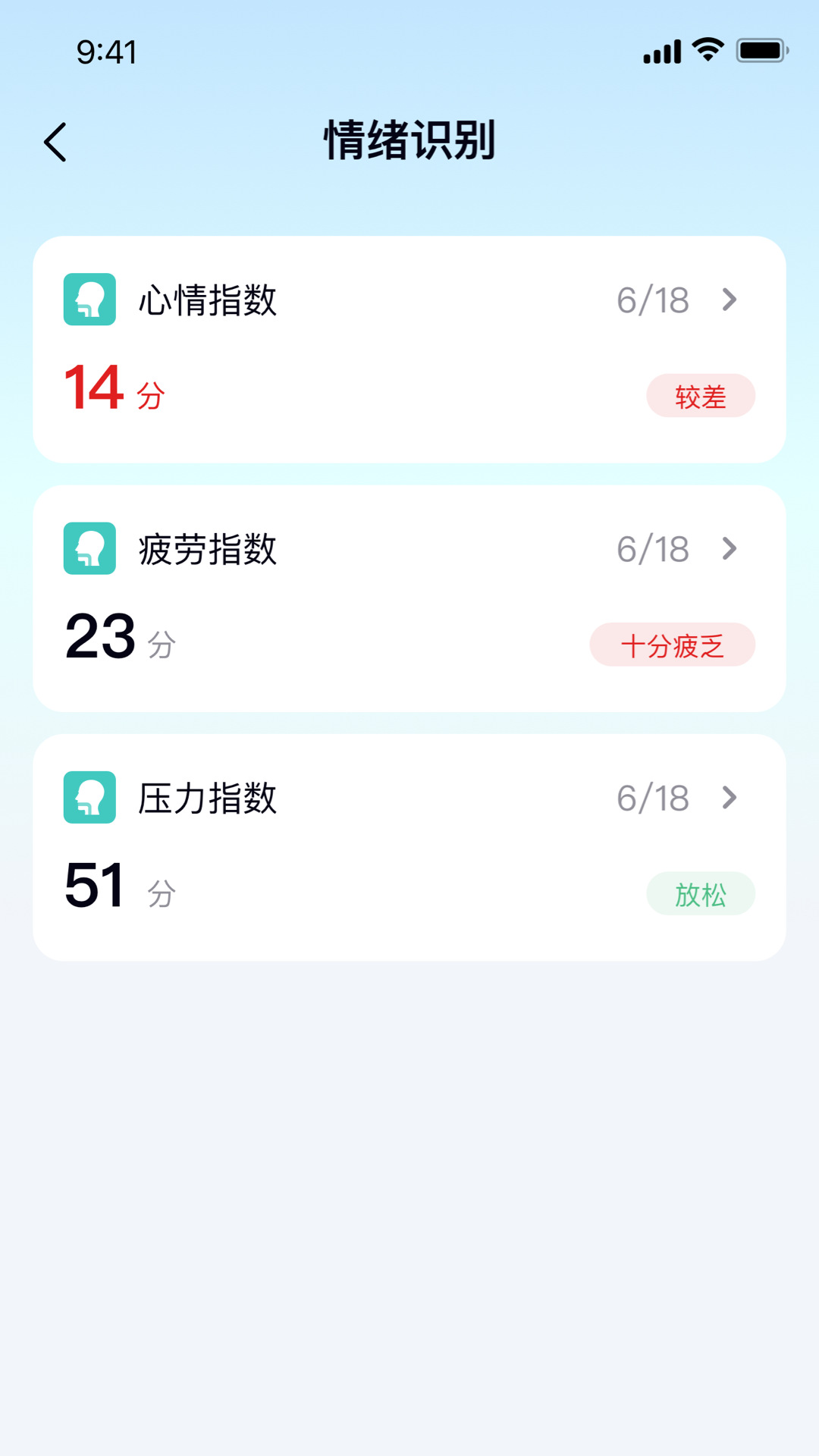819x1456 pixels.
Task: Expand 心情指数 details via its chevron
Action: coord(729,300)
